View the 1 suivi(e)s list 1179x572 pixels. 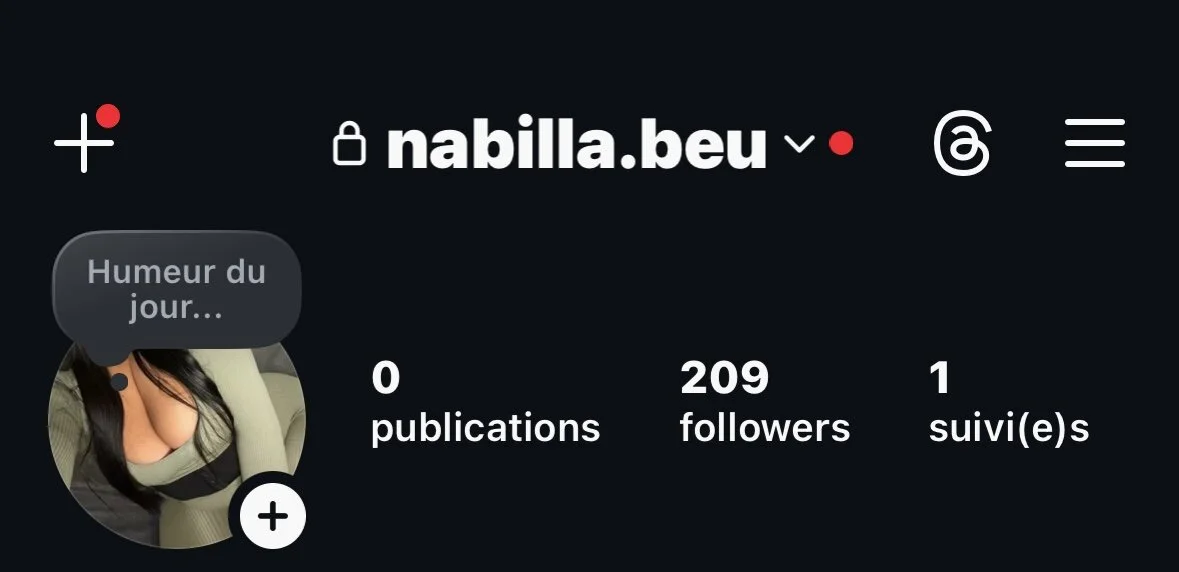pos(1008,403)
